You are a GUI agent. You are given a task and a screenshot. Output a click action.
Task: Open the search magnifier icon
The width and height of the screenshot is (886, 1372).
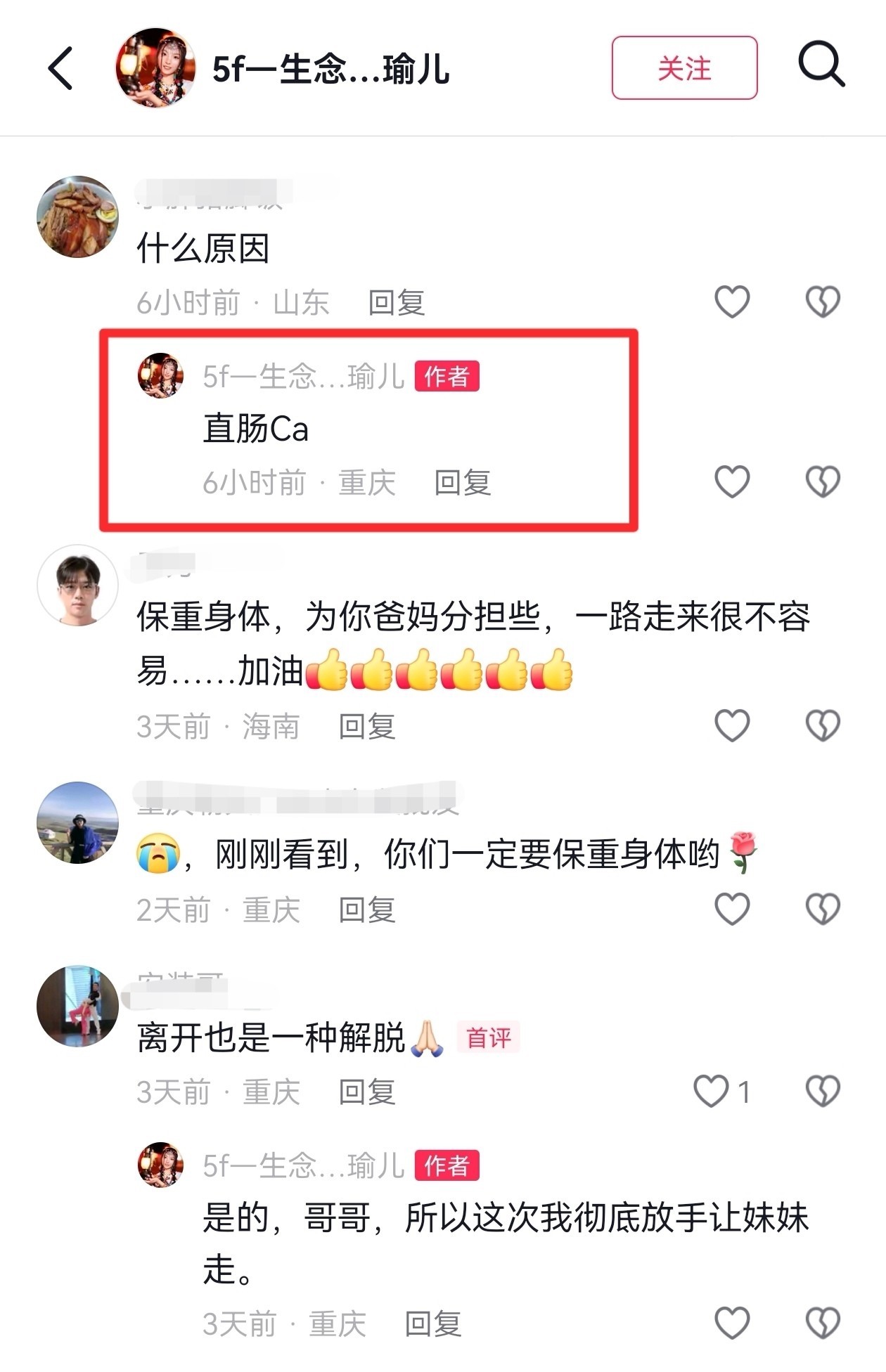tap(821, 65)
